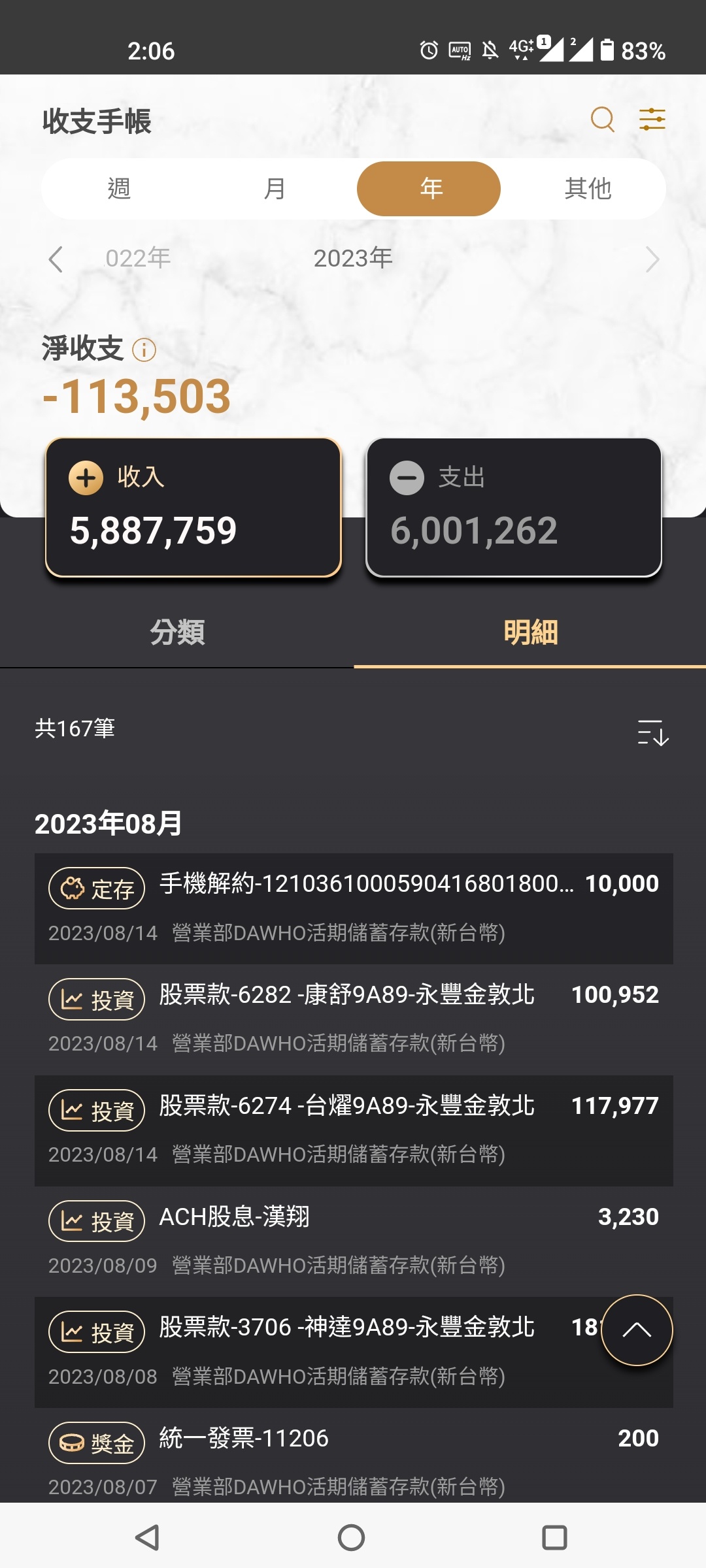Jump back to top with arrow button
706x1568 pixels.
[x=637, y=1330]
